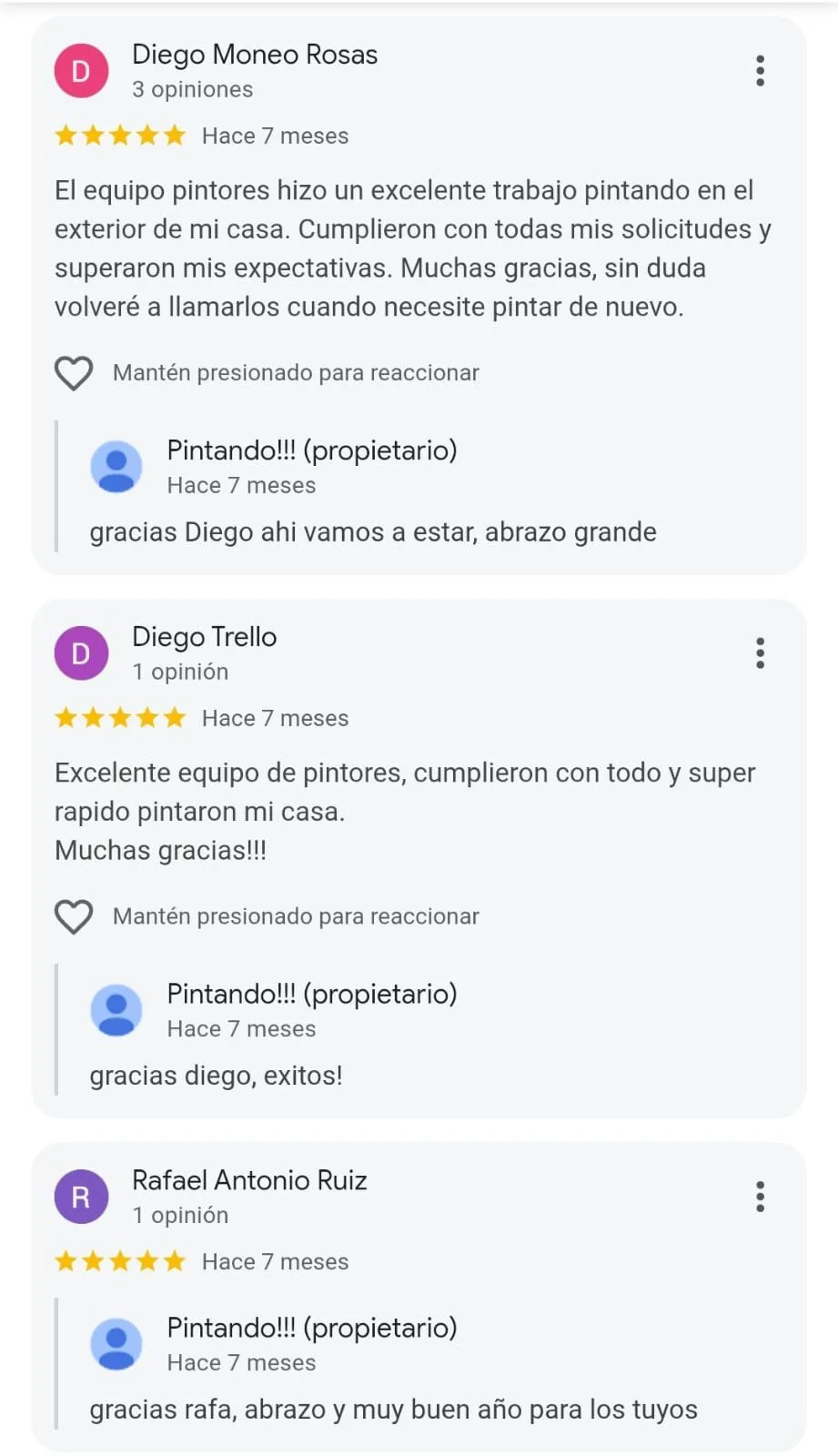
Task: Like Diego Trello's review with heart
Action: coord(74,916)
